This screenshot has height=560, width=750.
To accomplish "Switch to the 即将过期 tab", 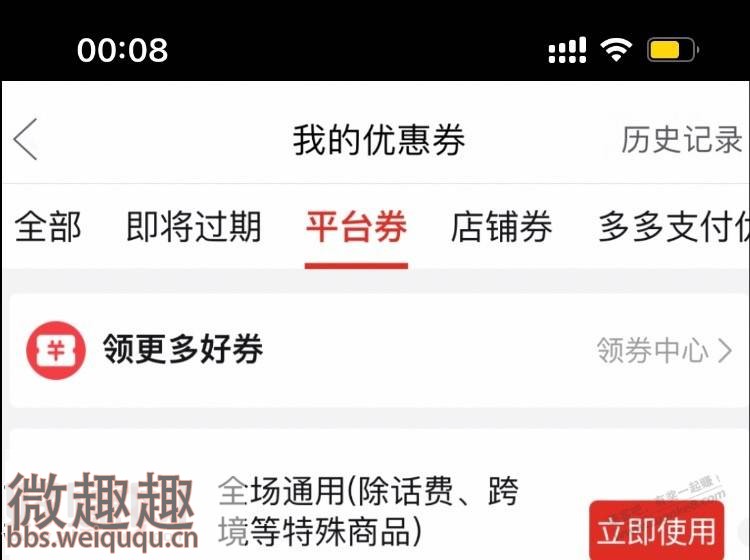I will [194, 228].
